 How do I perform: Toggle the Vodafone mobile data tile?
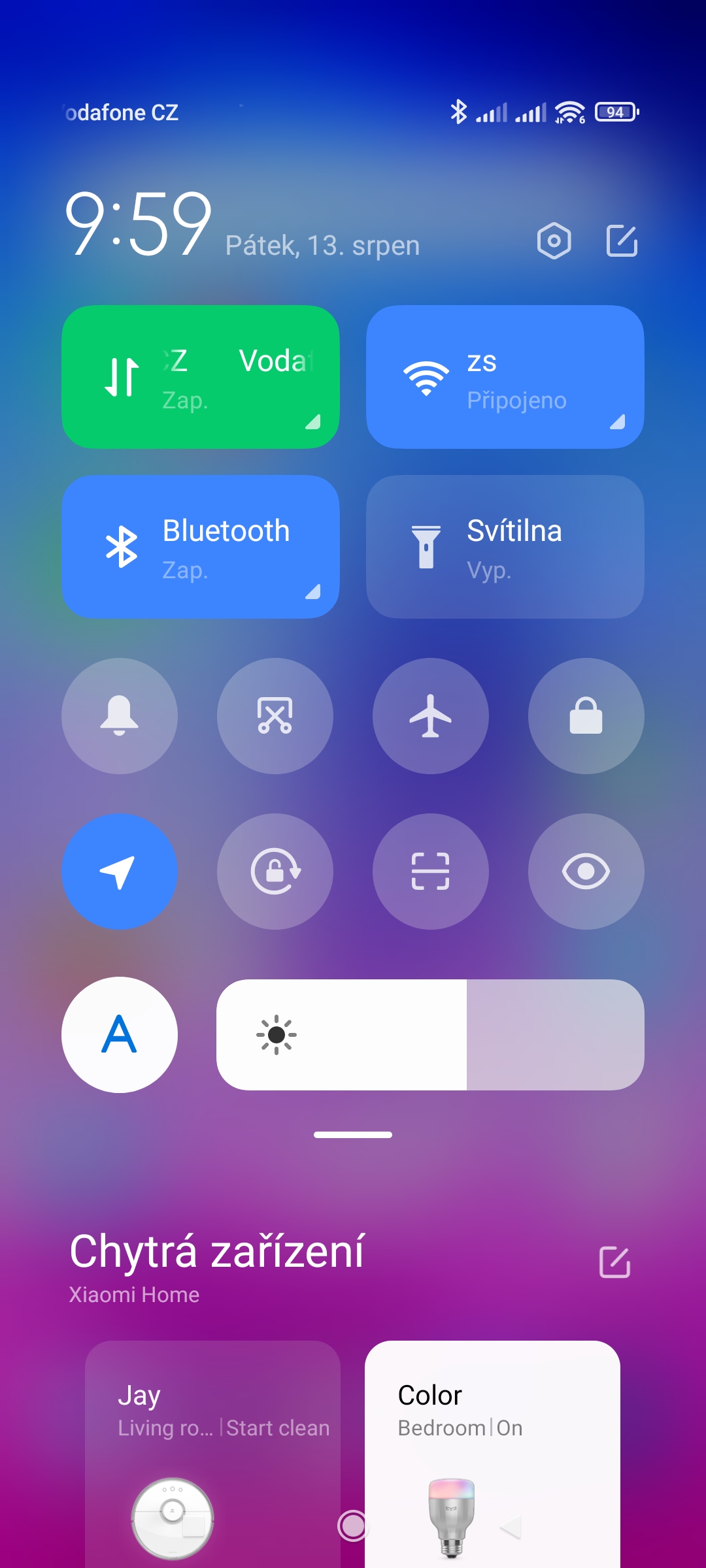(200, 377)
